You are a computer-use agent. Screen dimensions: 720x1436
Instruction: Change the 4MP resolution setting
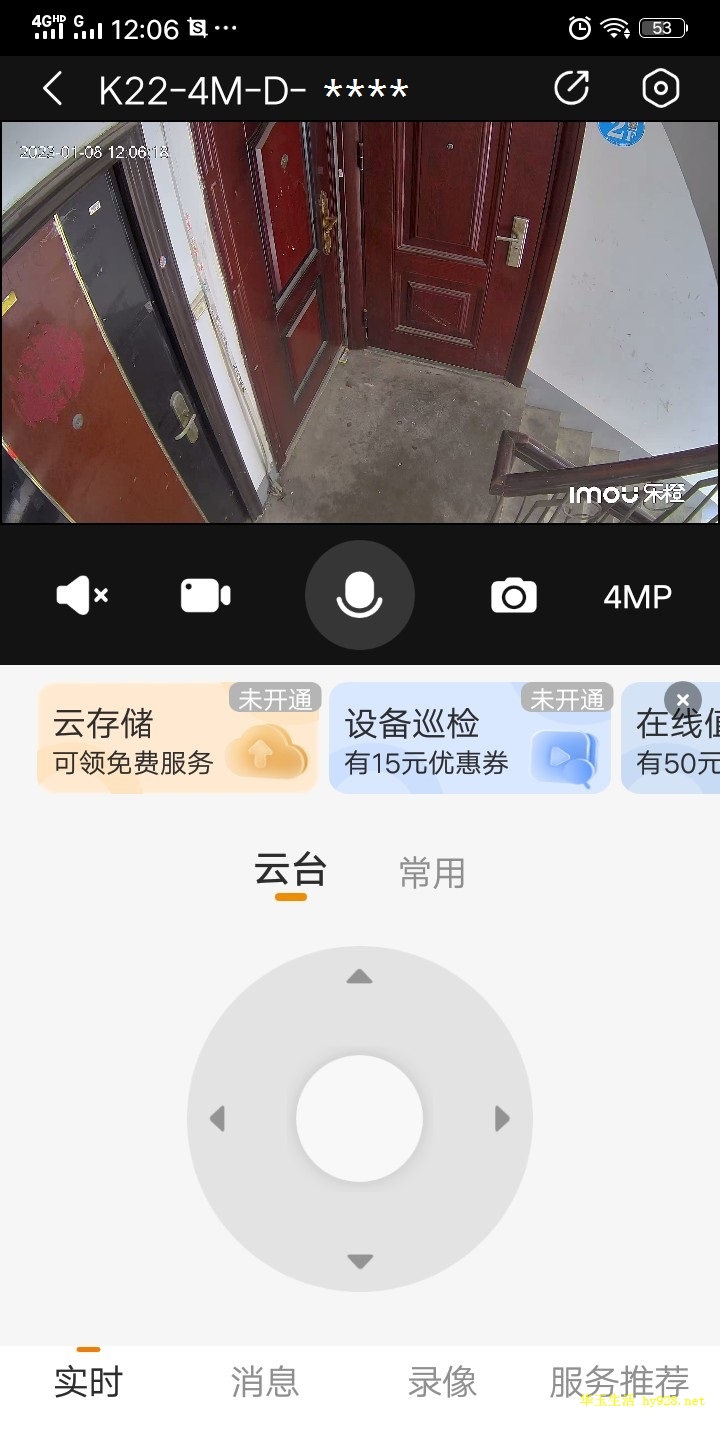pos(637,597)
